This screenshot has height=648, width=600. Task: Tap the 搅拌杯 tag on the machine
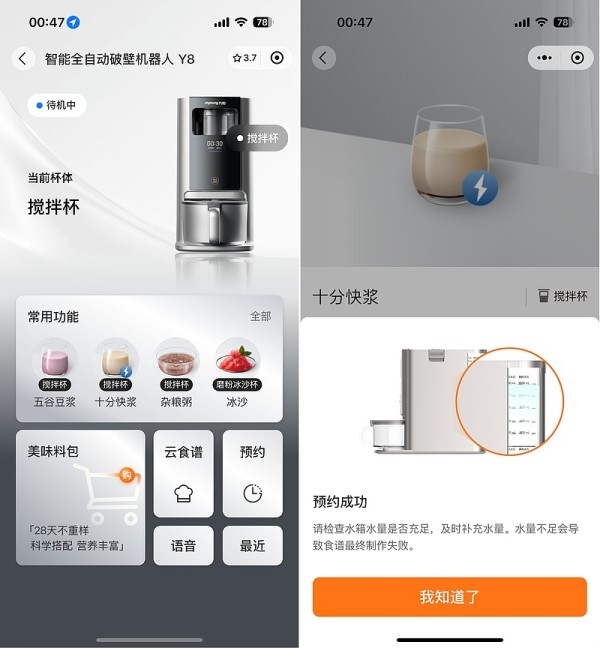click(257, 138)
